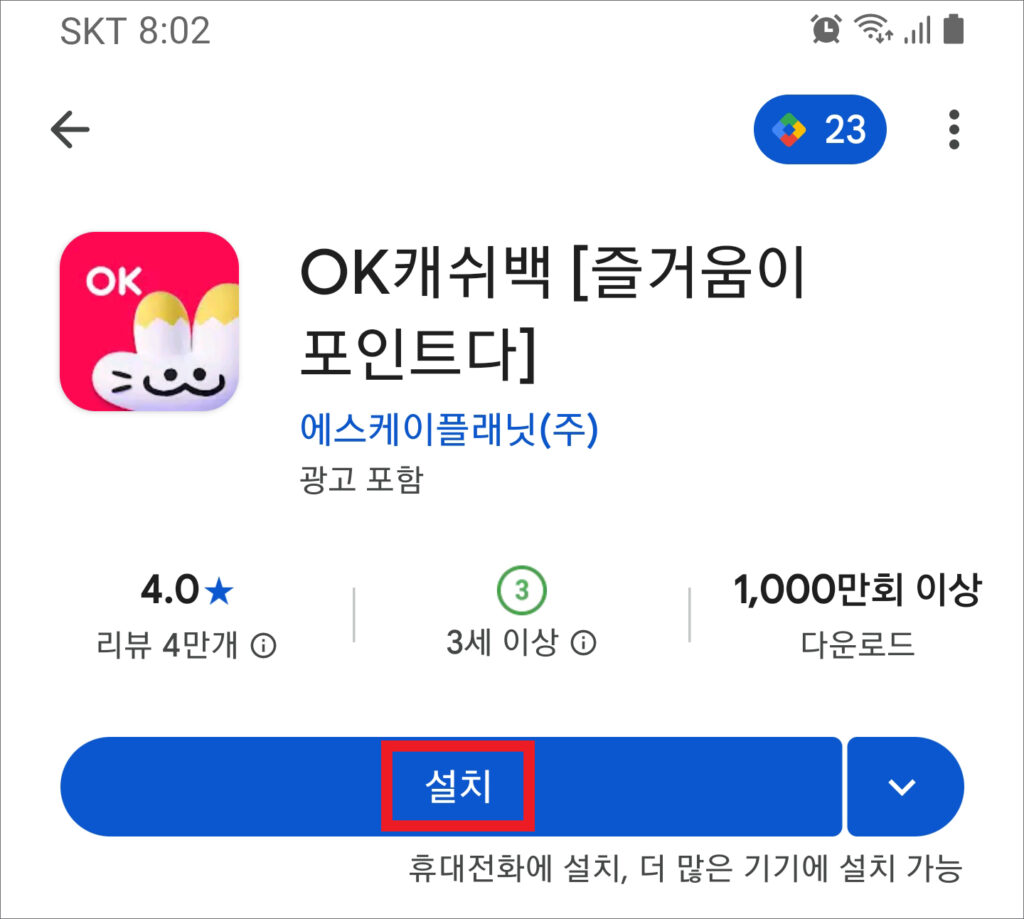
Task: Open the three-dot overflow menu
Action: coord(954,129)
